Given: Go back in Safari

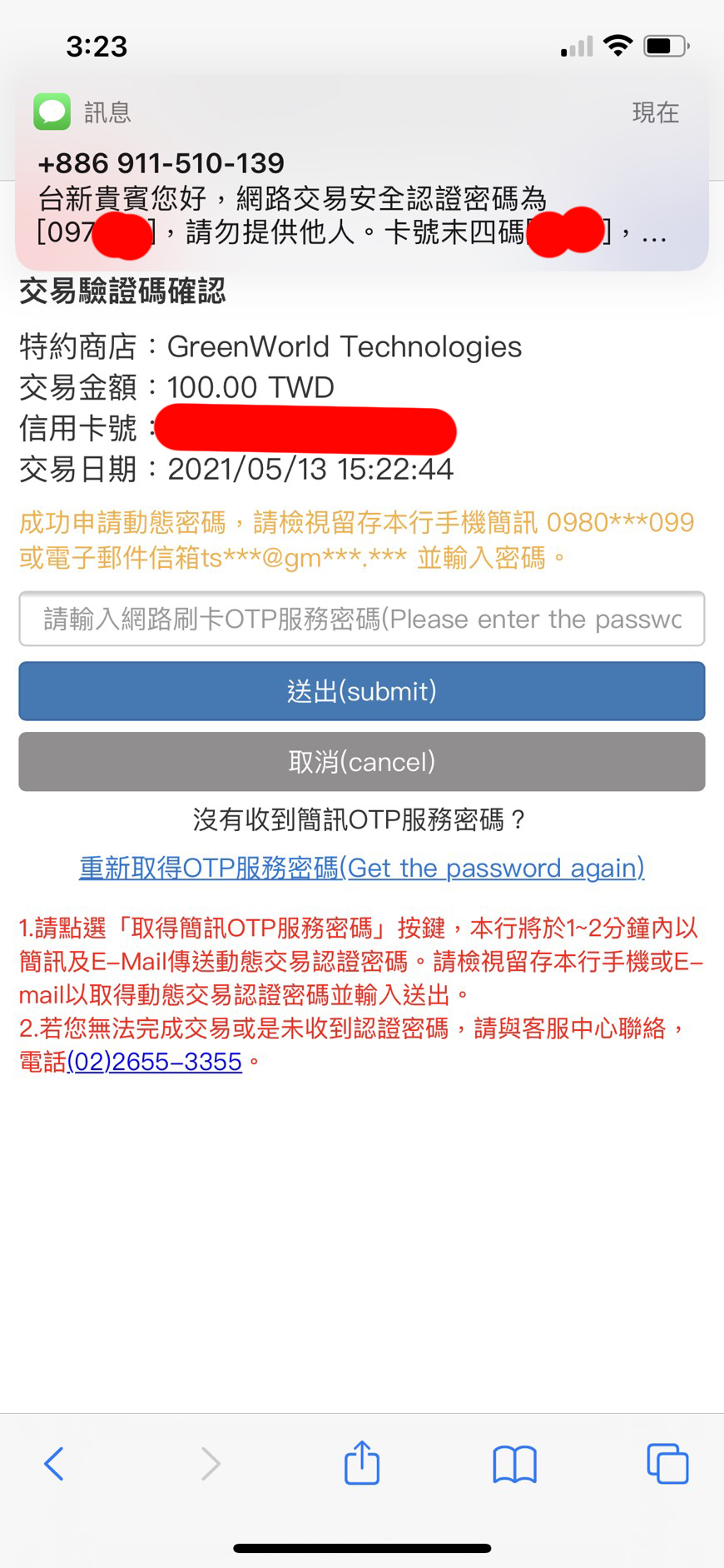Looking at the screenshot, I should pyautogui.click(x=54, y=1463).
